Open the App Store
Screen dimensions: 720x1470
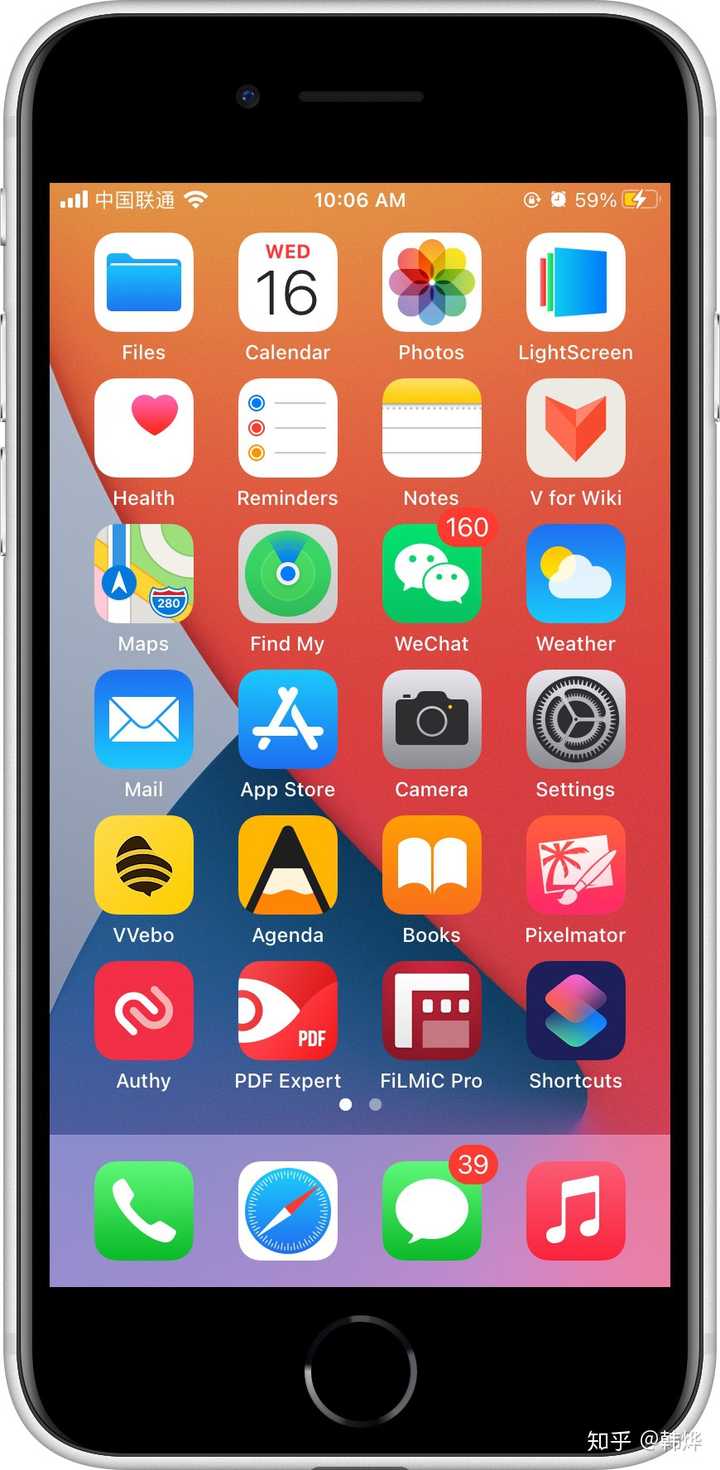point(288,720)
